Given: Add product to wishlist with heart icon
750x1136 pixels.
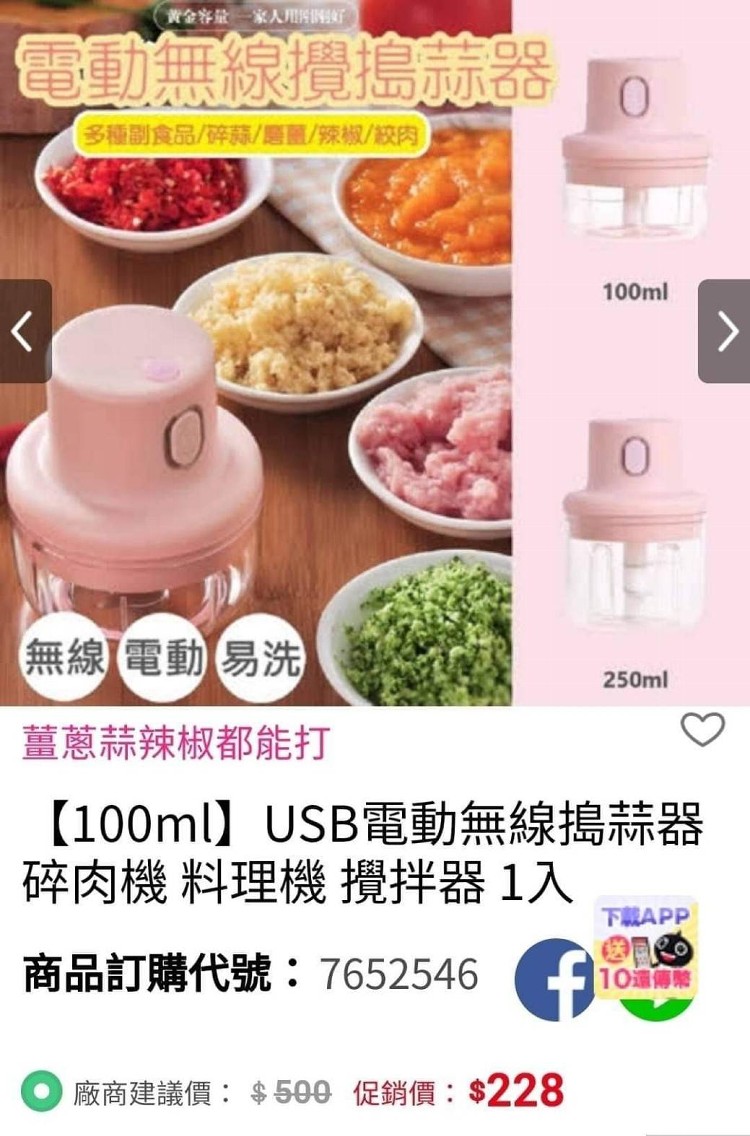Looking at the screenshot, I should click(702, 730).
